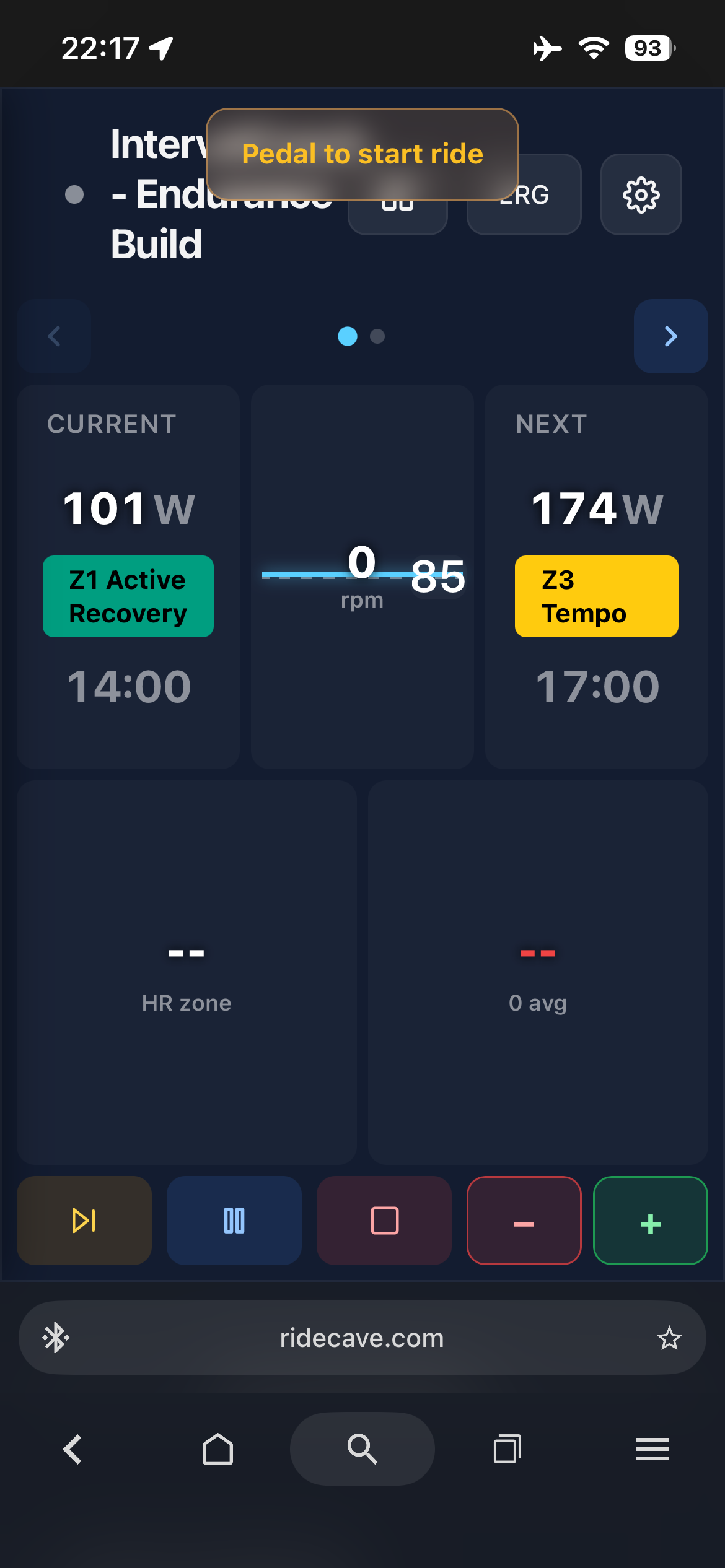Open the workout settings gear
725x1568 pixels.
click(x=641, y=194)
